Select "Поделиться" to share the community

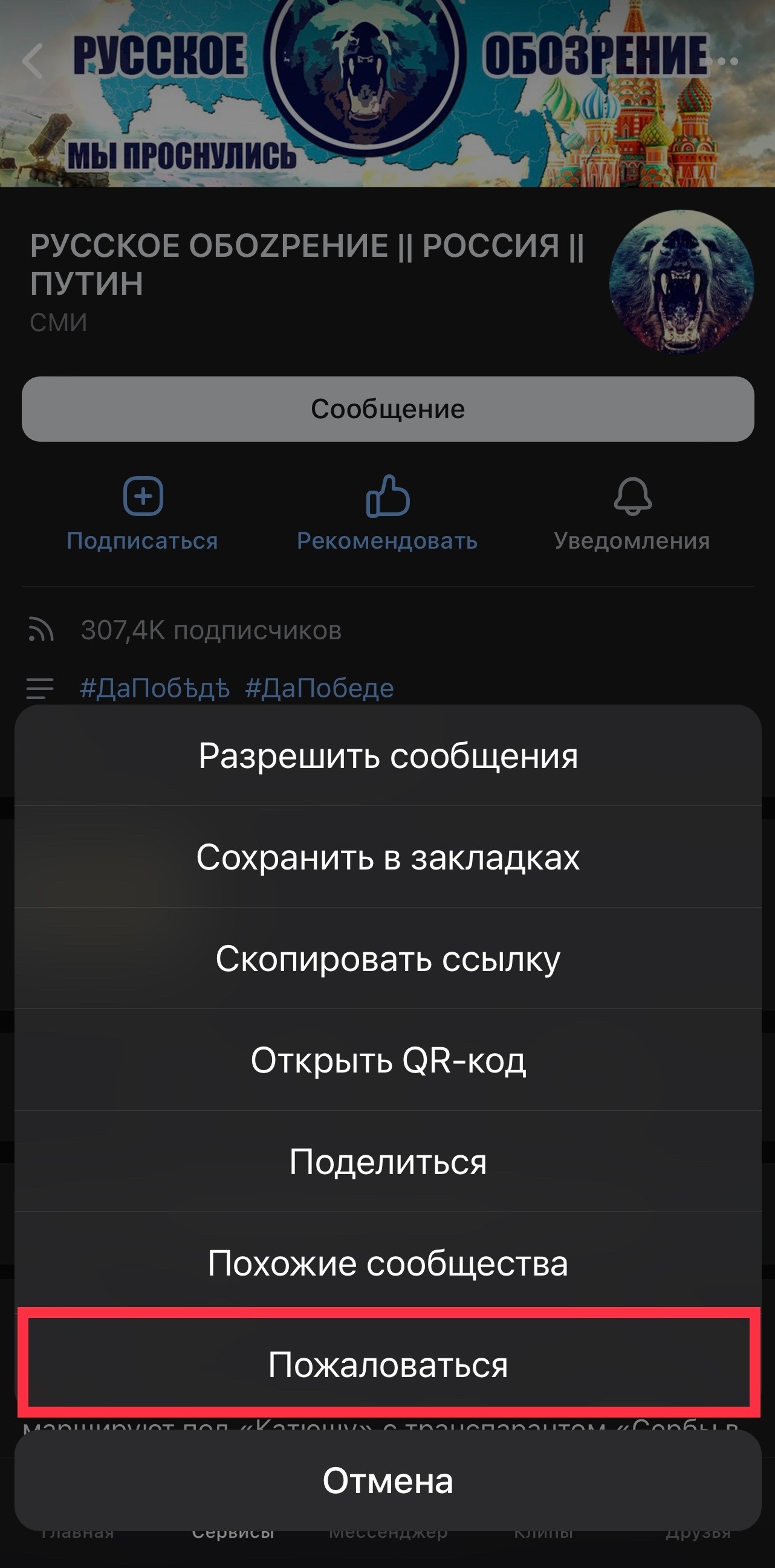pyautogui.click(x=388, y=1161)
